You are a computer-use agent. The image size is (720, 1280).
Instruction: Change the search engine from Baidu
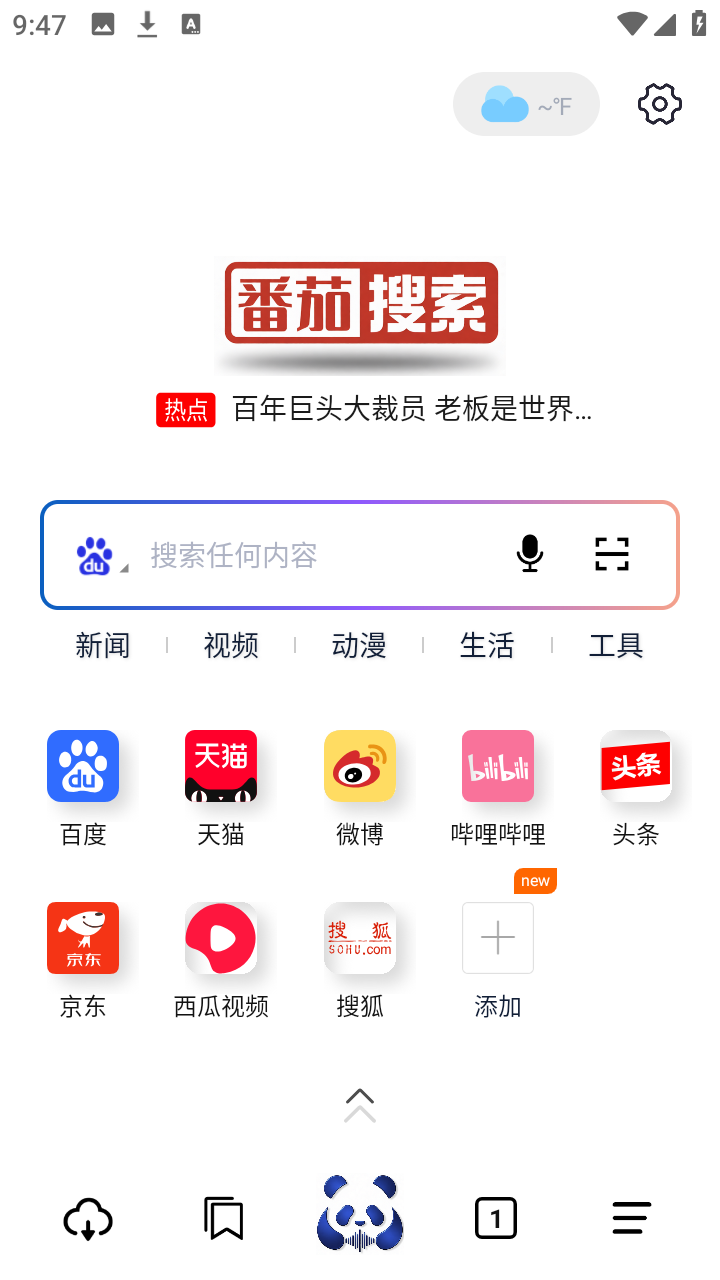101,555
